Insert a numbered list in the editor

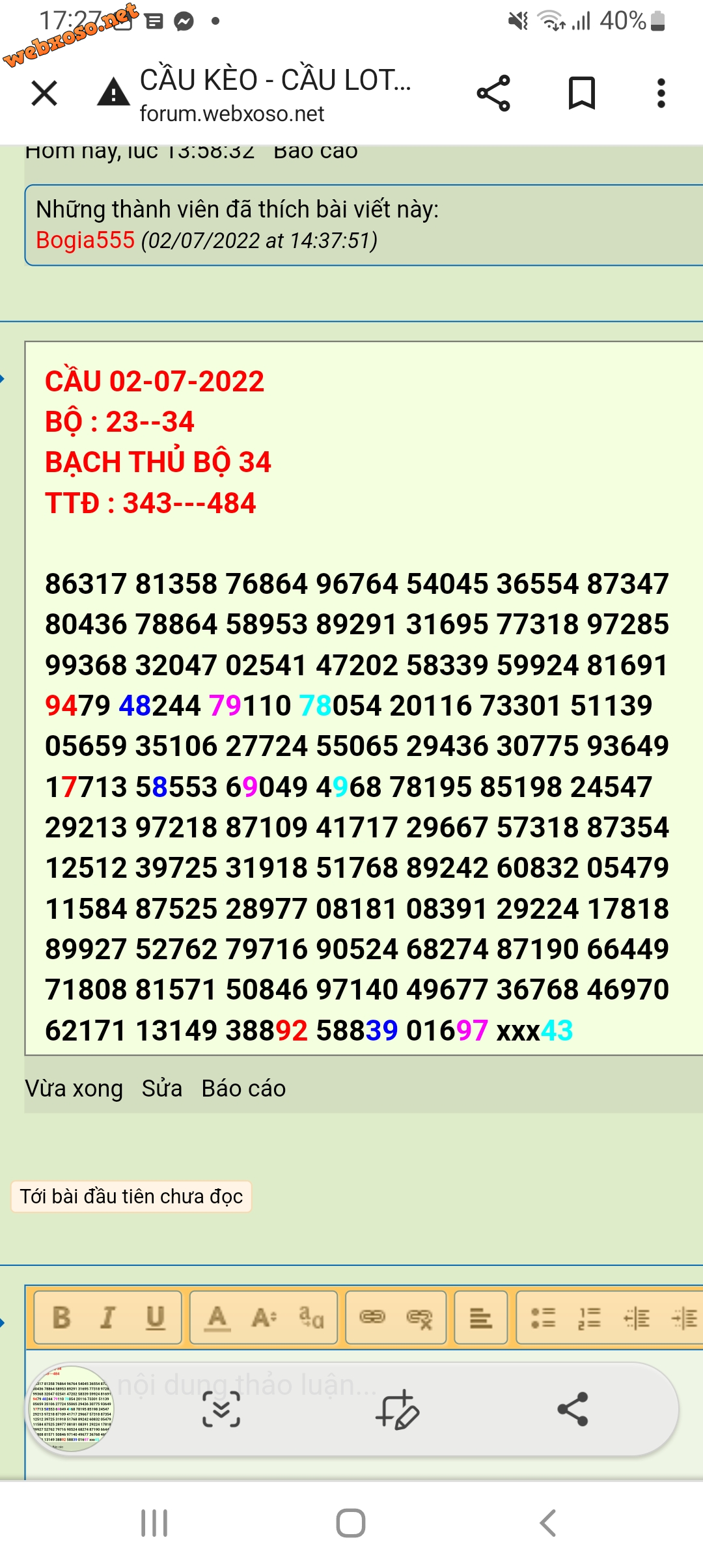(590, 1317)
